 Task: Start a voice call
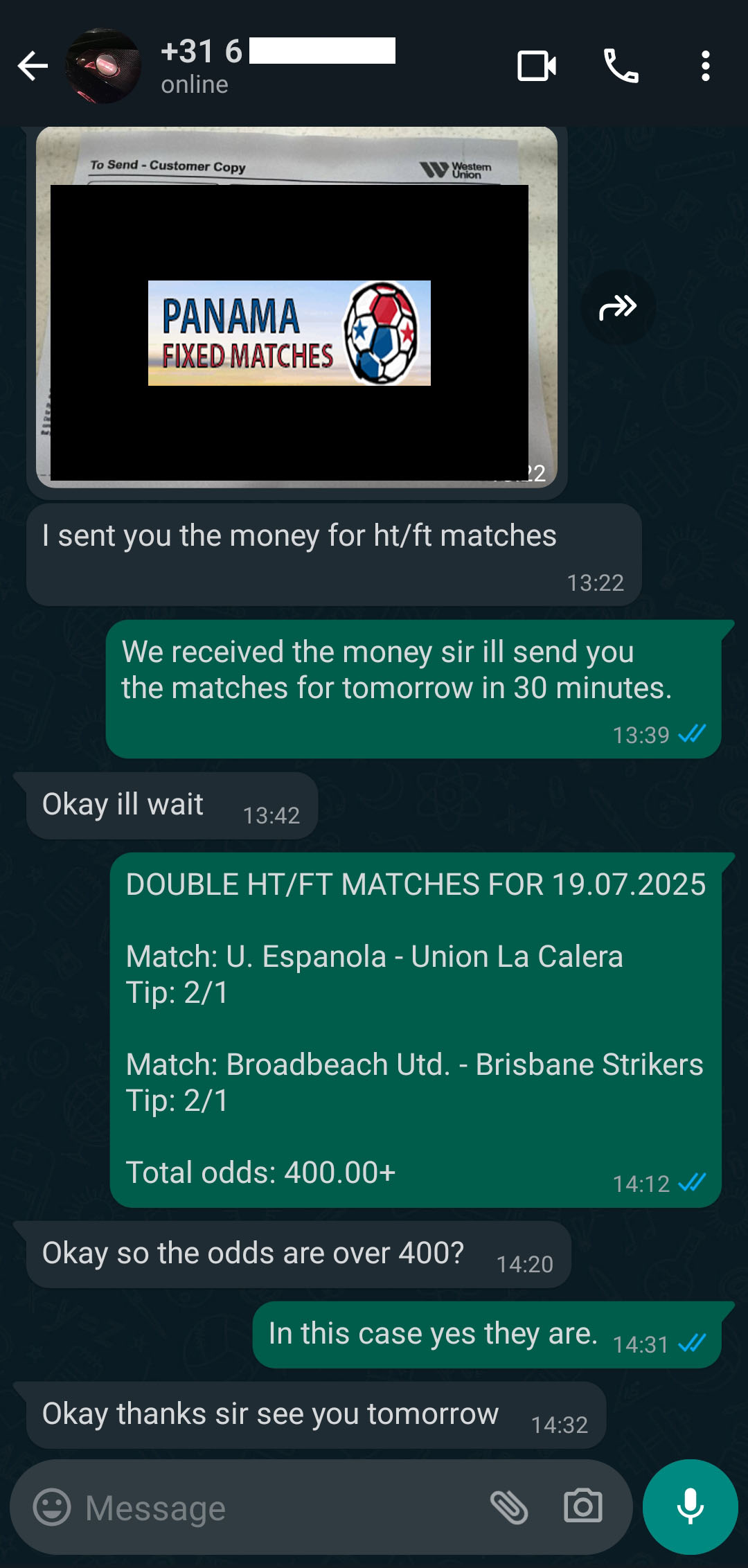pyautogui.click(x=621, y=66)
